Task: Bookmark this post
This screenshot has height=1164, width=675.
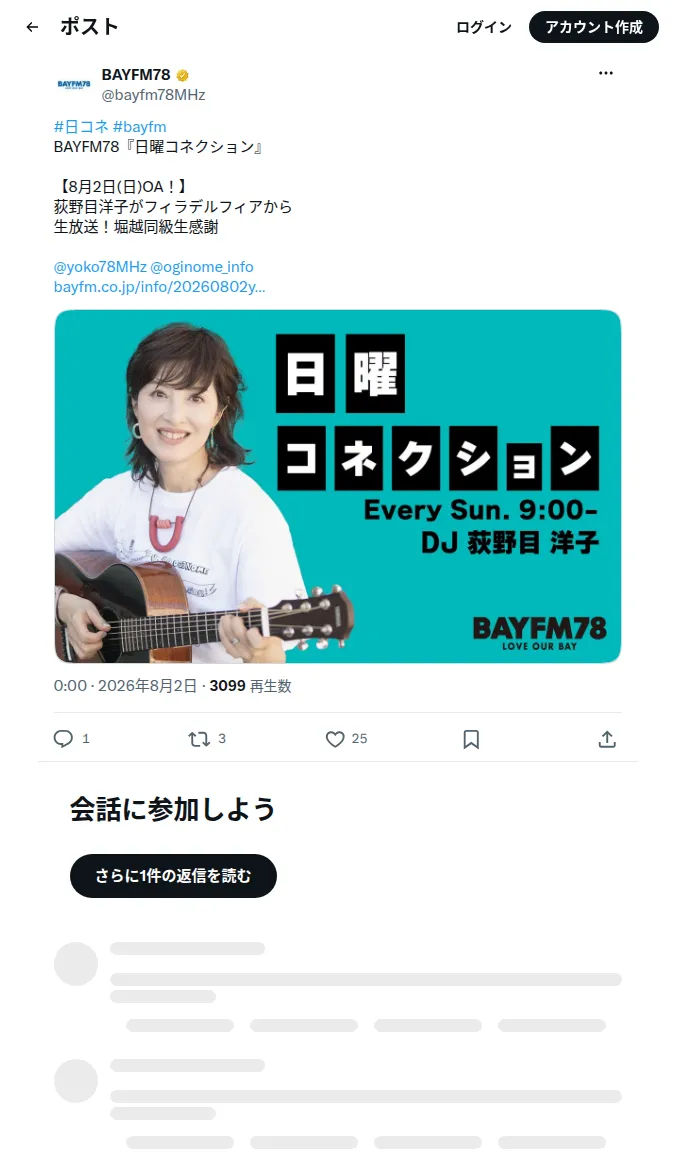Action: point(471,739)
